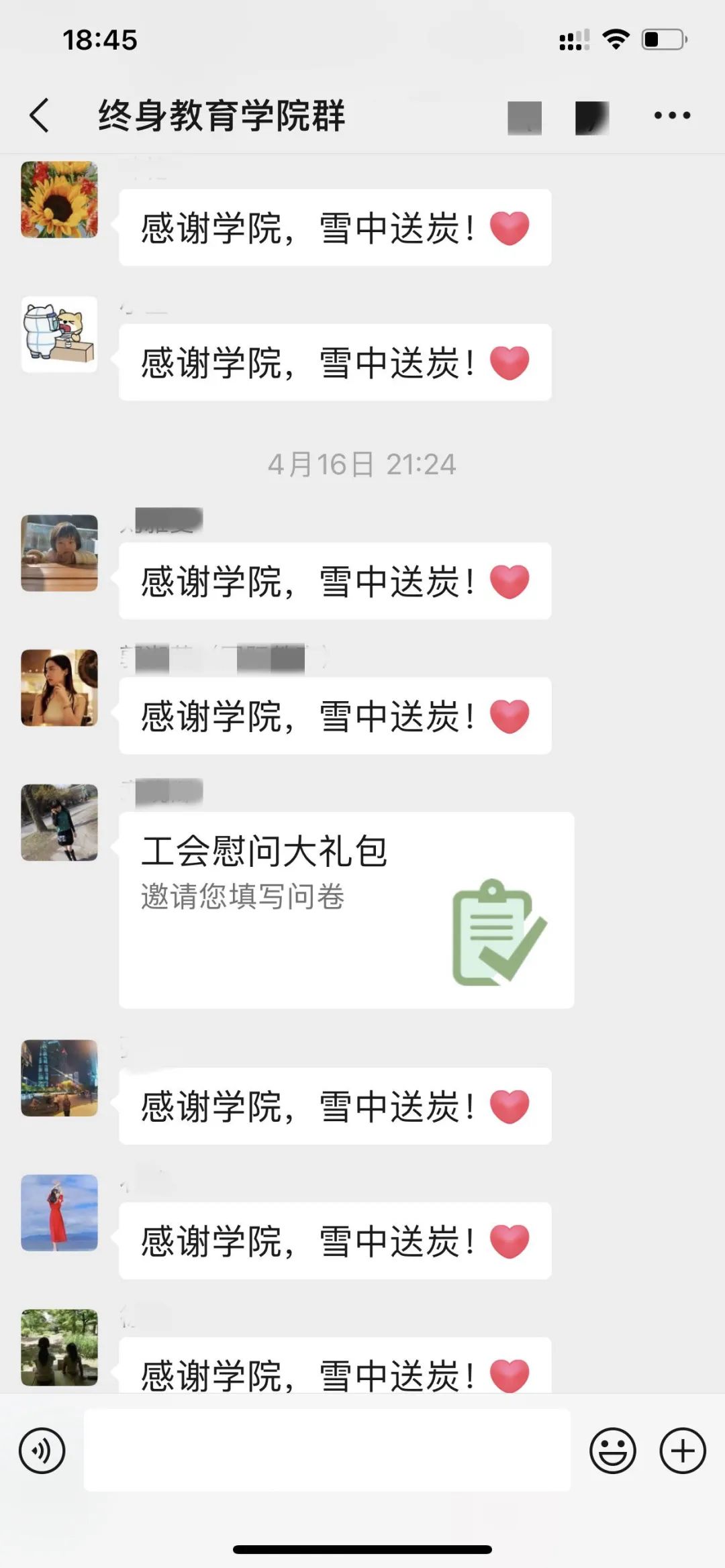Open profile of the red dress avatar
Image resolution: width=725 pixels, height=1568 pixels.
click(x=59, y=1212)
